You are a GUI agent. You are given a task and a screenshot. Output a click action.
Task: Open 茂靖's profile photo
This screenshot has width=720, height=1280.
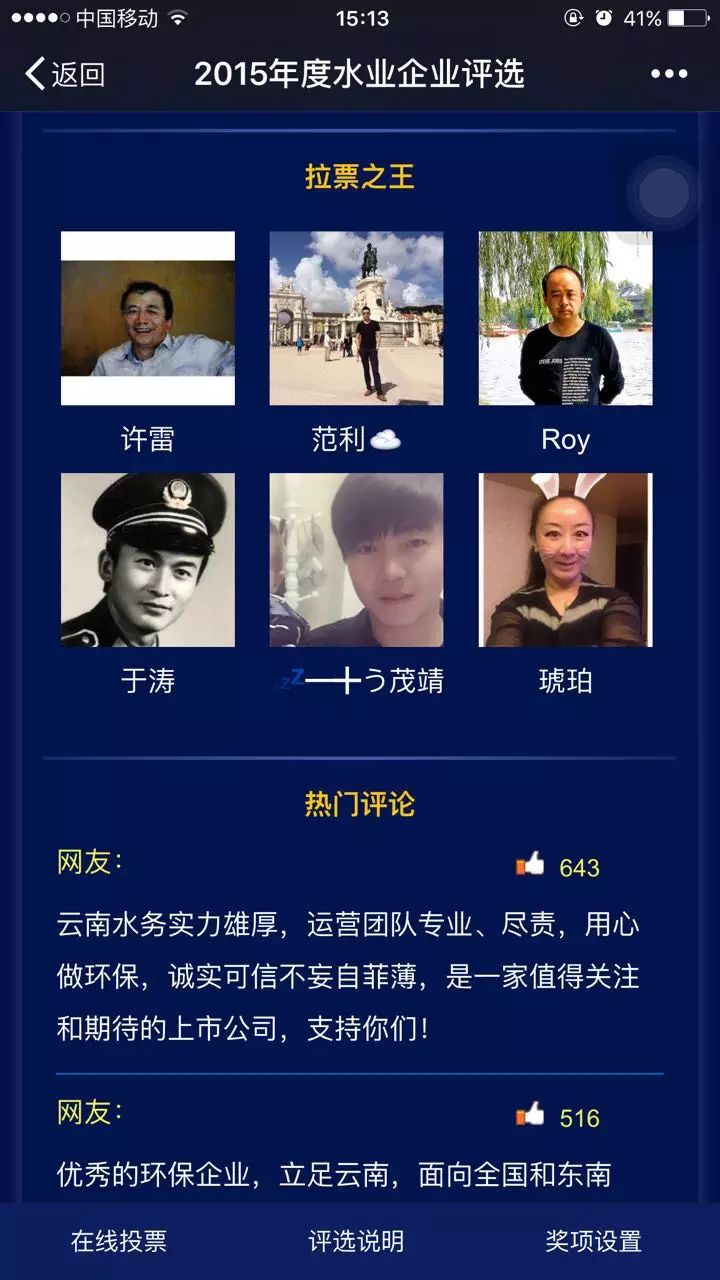[x=356, y=560]
